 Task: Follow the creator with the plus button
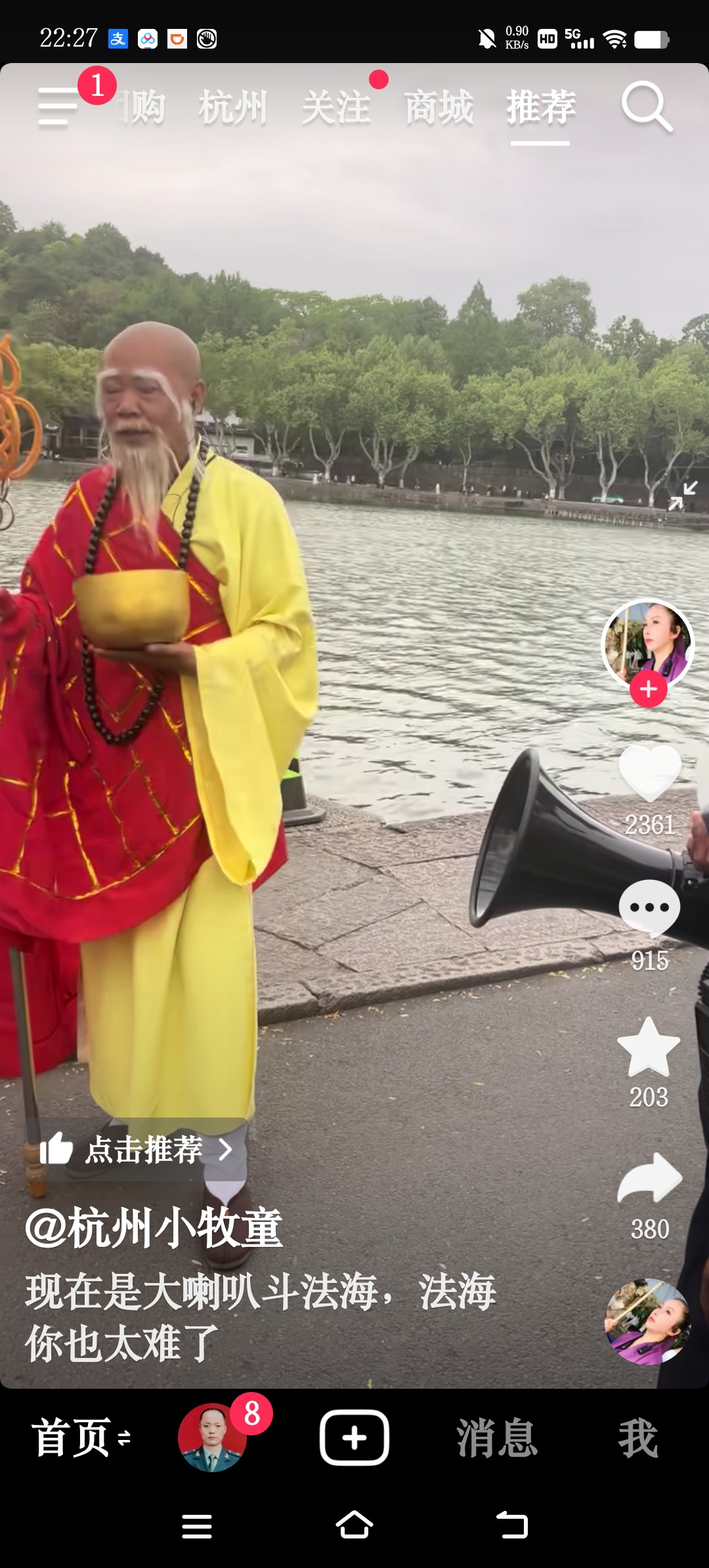[649, 689]
